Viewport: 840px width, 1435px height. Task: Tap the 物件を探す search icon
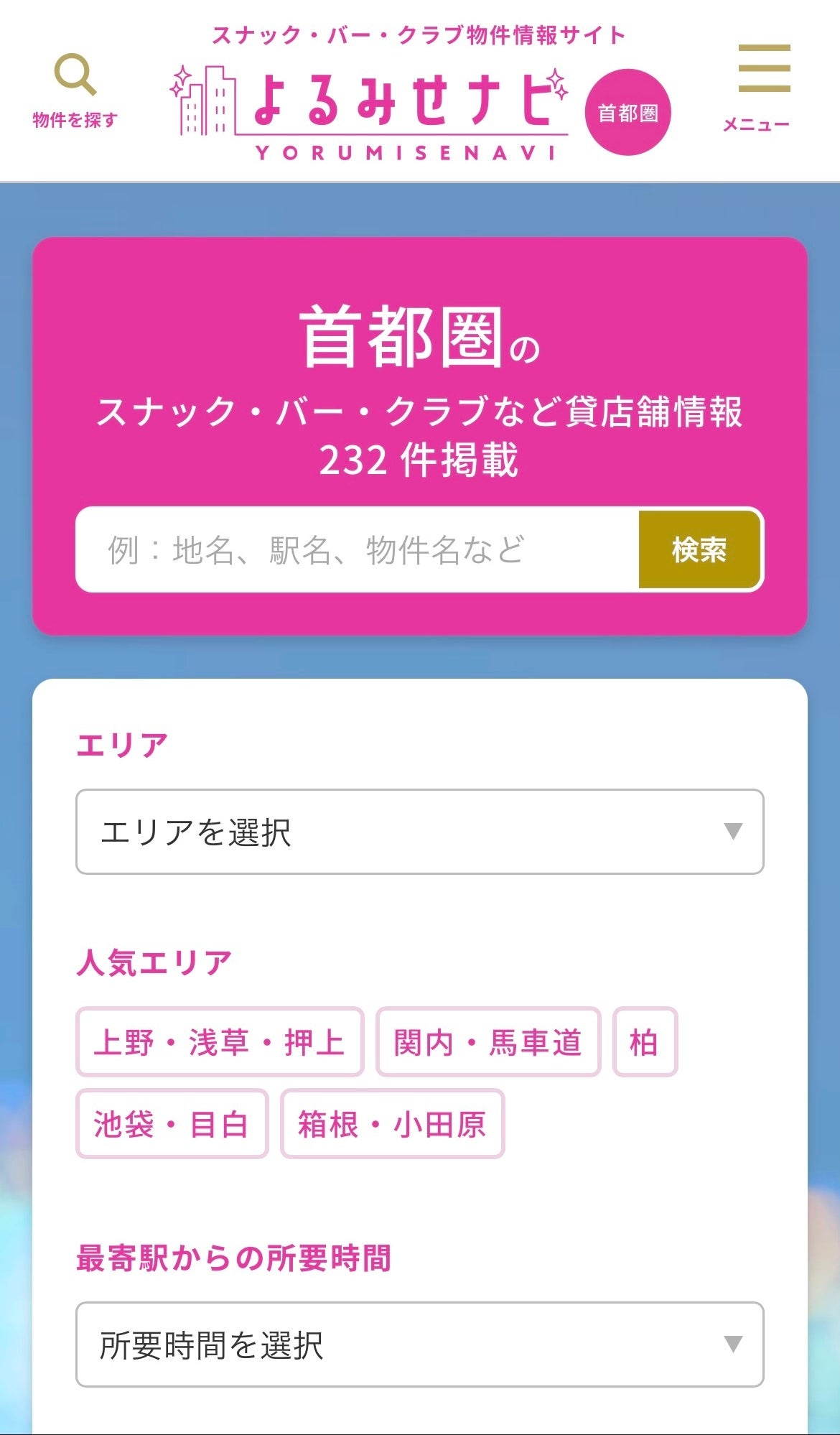click(75, 90)
